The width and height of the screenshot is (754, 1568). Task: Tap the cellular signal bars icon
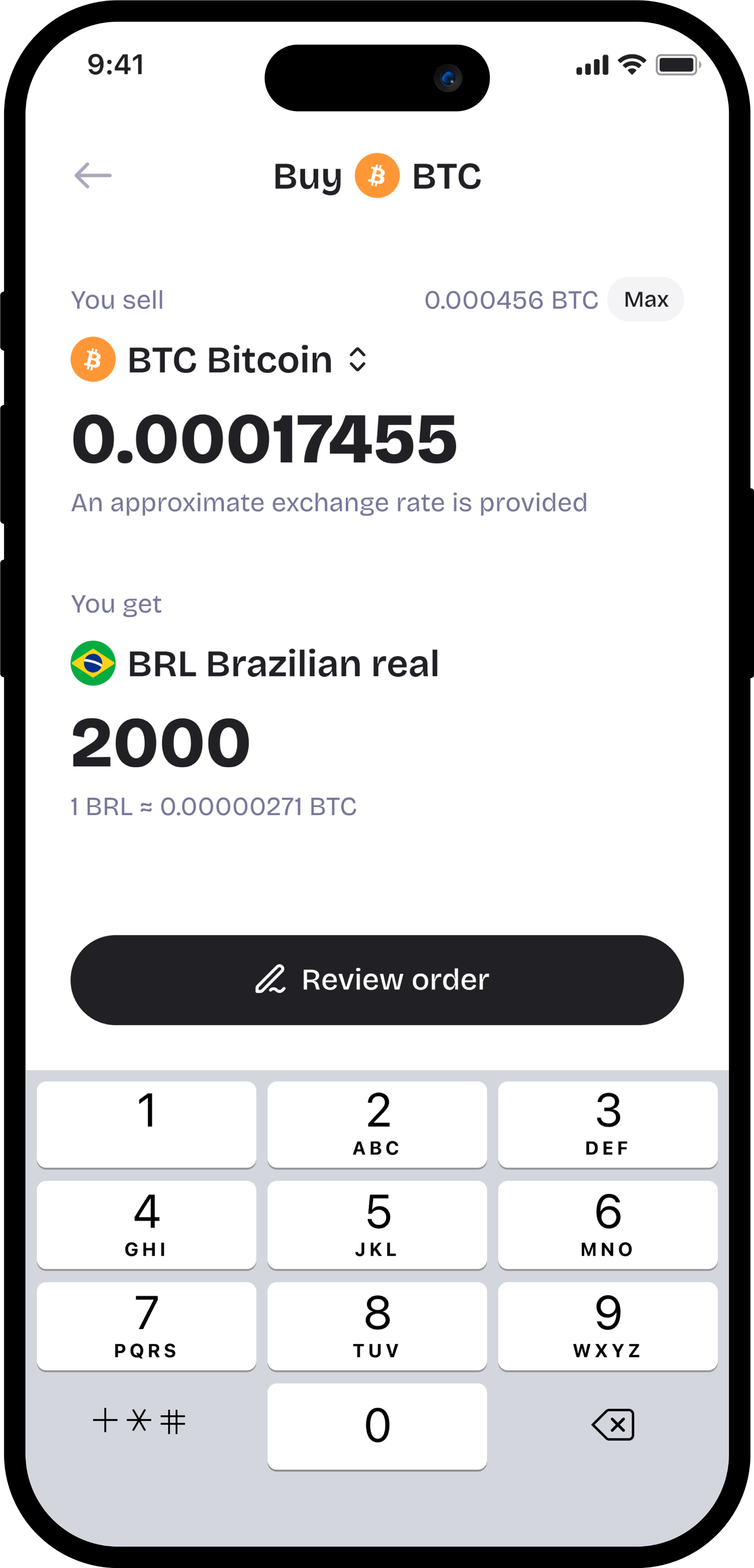(592, 64)
